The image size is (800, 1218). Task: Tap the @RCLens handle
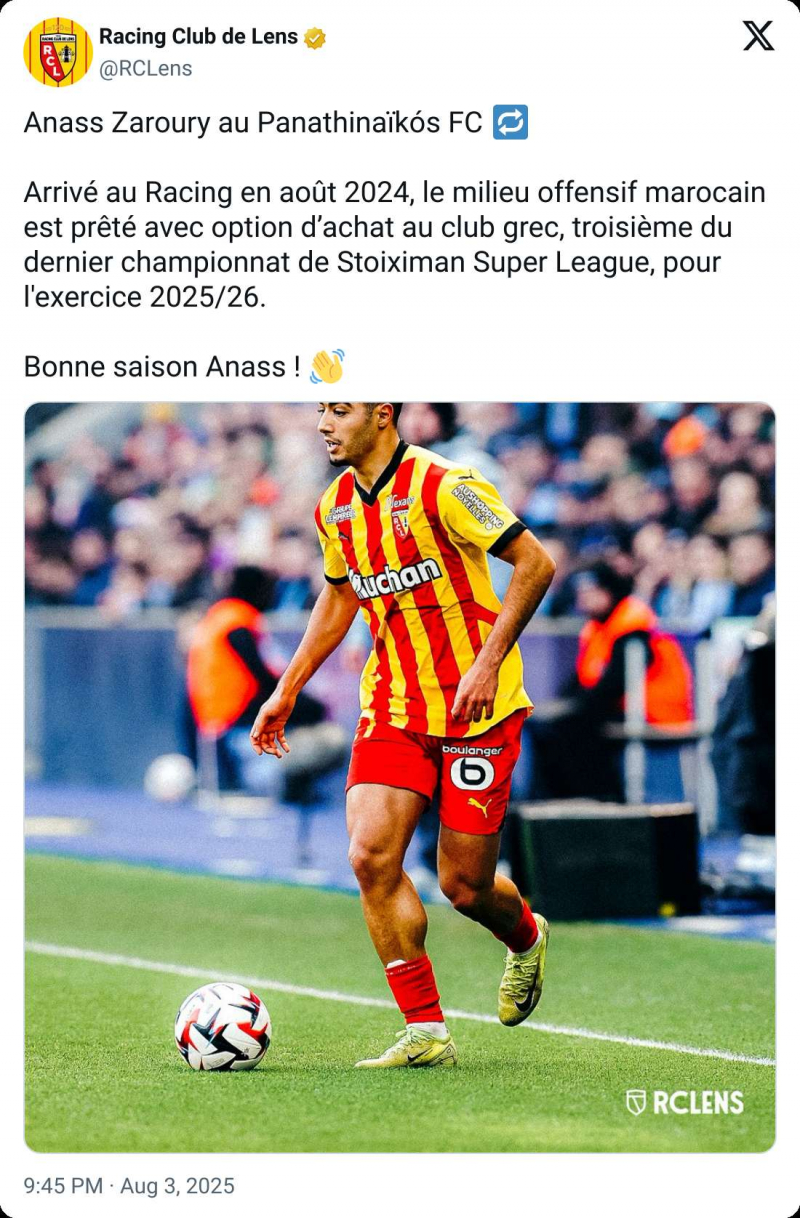145,69
